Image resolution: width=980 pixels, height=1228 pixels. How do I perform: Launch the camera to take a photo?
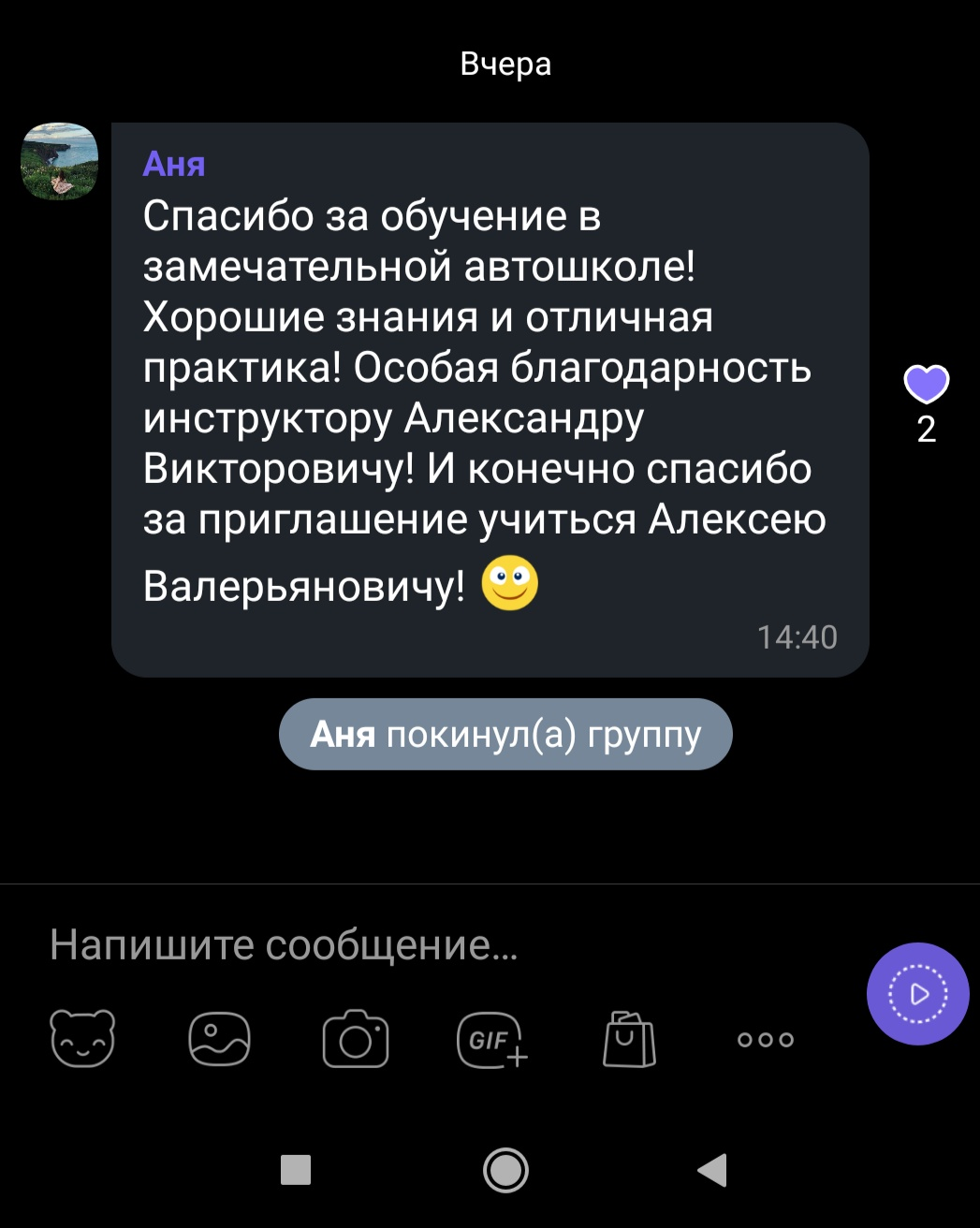356,1039
